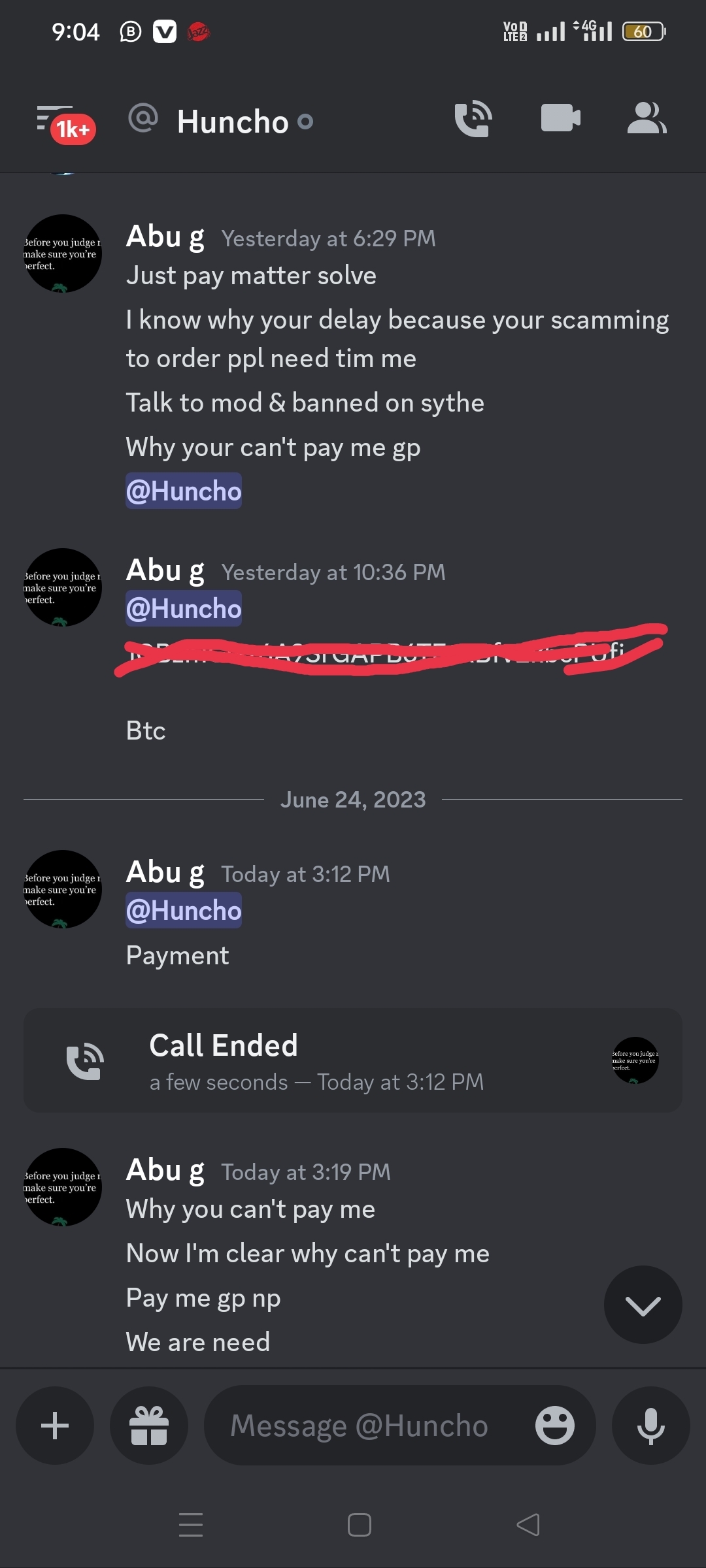Open the plus attachment menu
The width and height of the screenshot is (706, 1568).
coord(55,1425)
